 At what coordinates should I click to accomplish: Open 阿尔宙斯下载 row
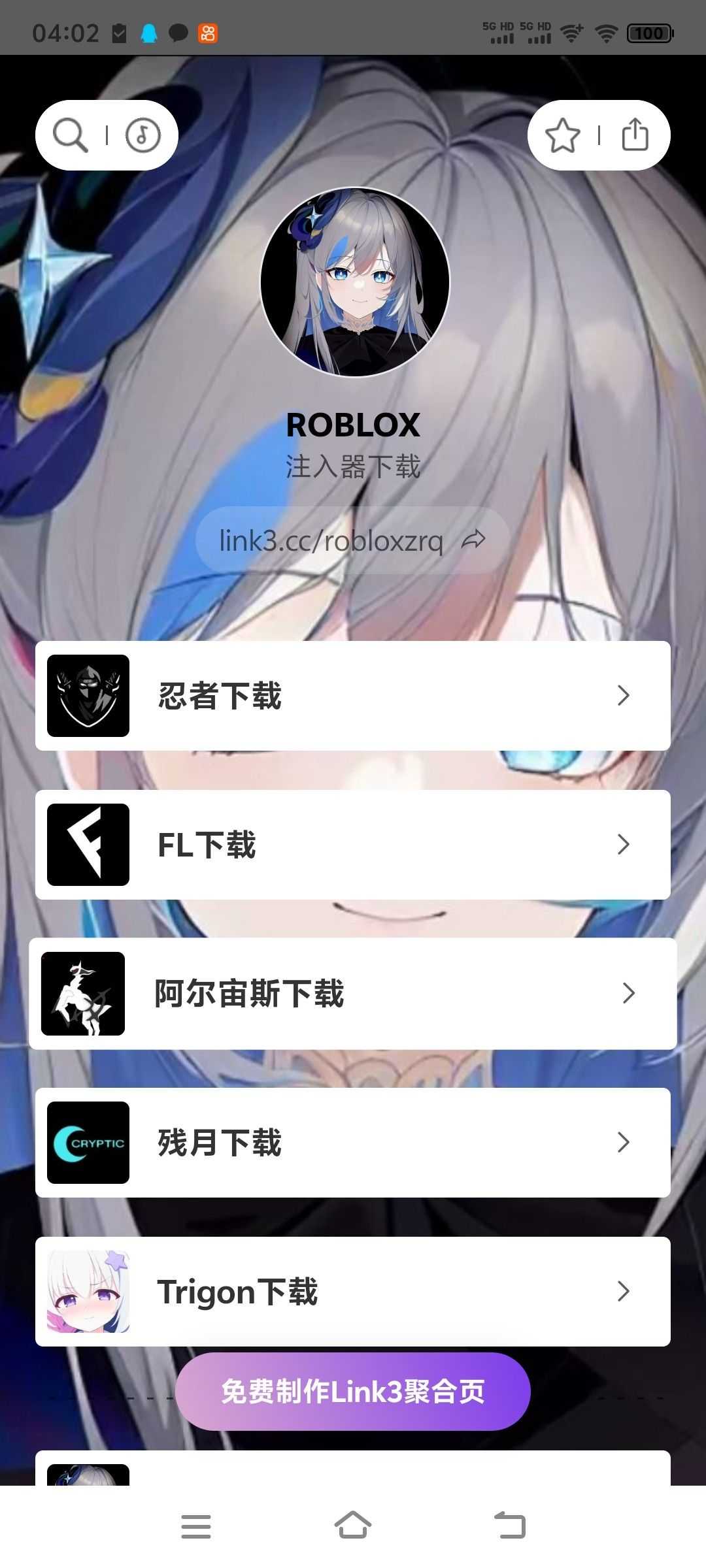click(x=353, y=994)
